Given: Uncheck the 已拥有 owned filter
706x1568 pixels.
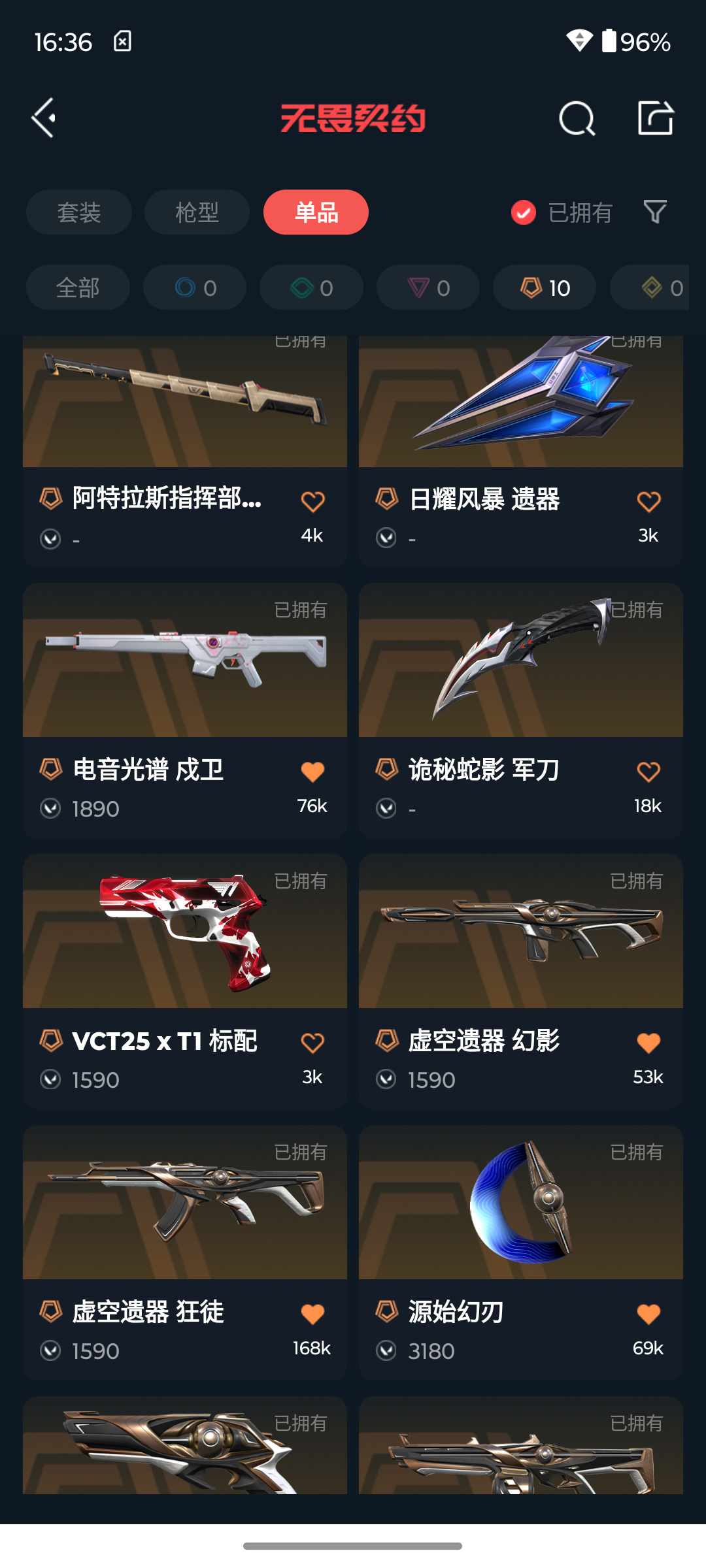Looking at the screenshot, I should click(562, 212).
